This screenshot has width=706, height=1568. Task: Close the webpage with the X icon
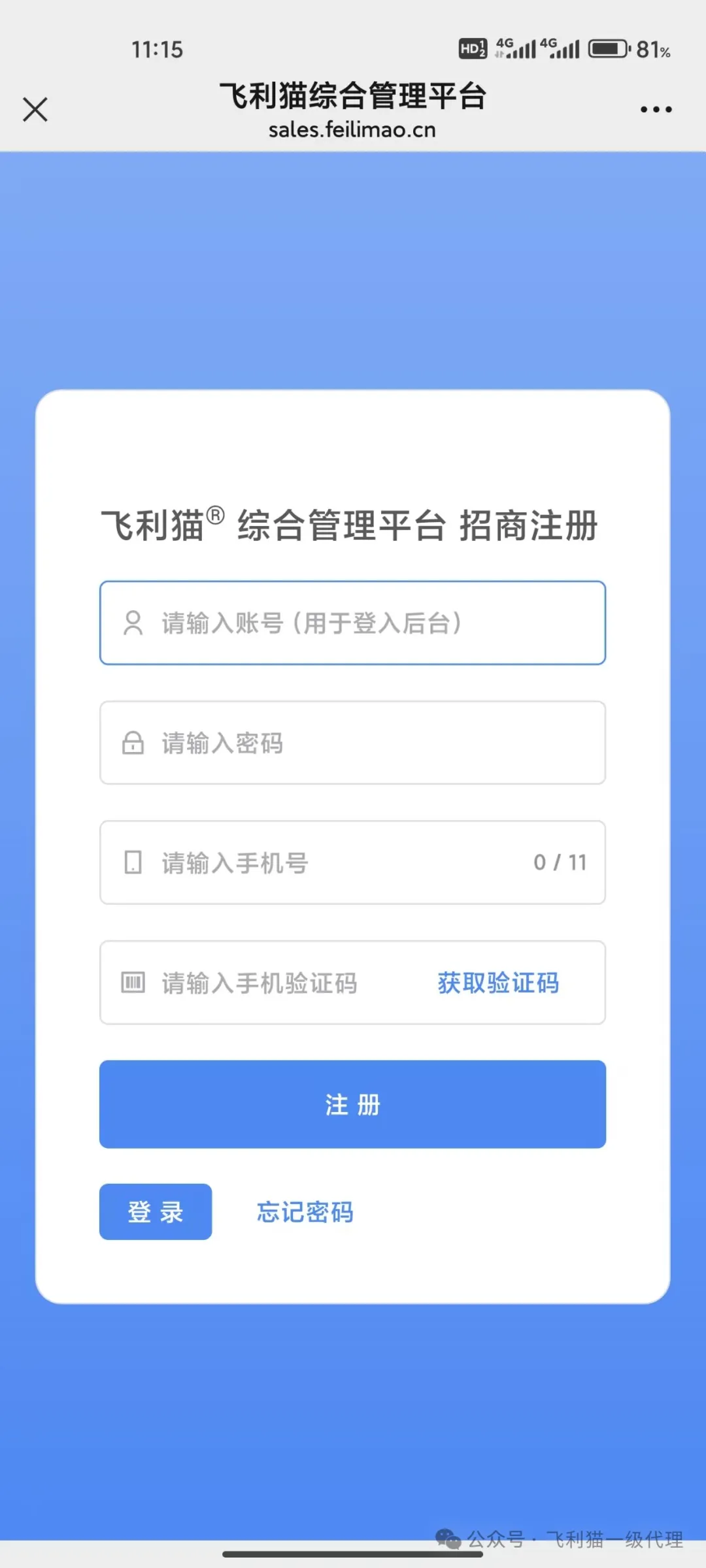35,110
